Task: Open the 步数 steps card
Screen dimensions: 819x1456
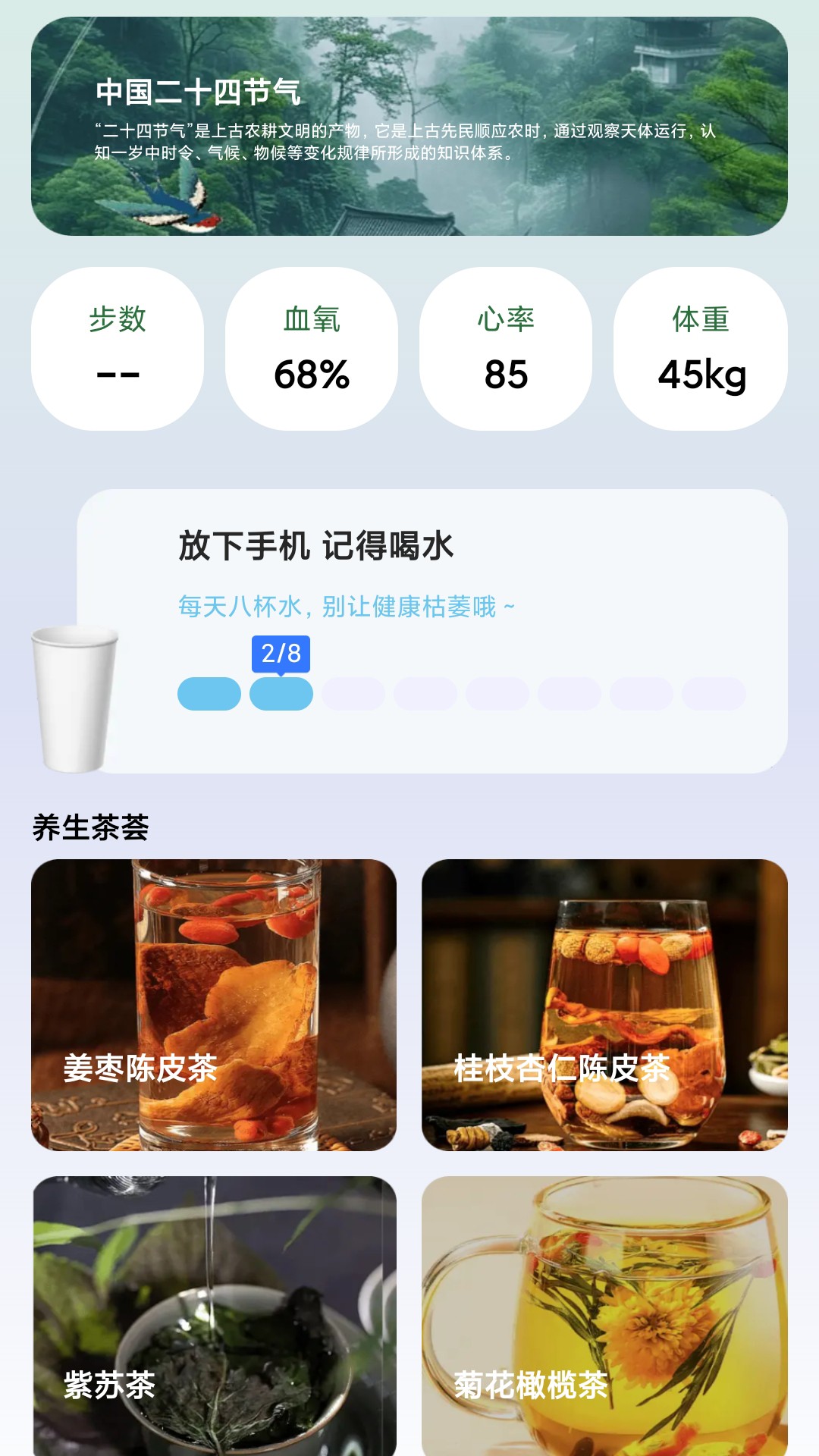Action: click(118, 349)
